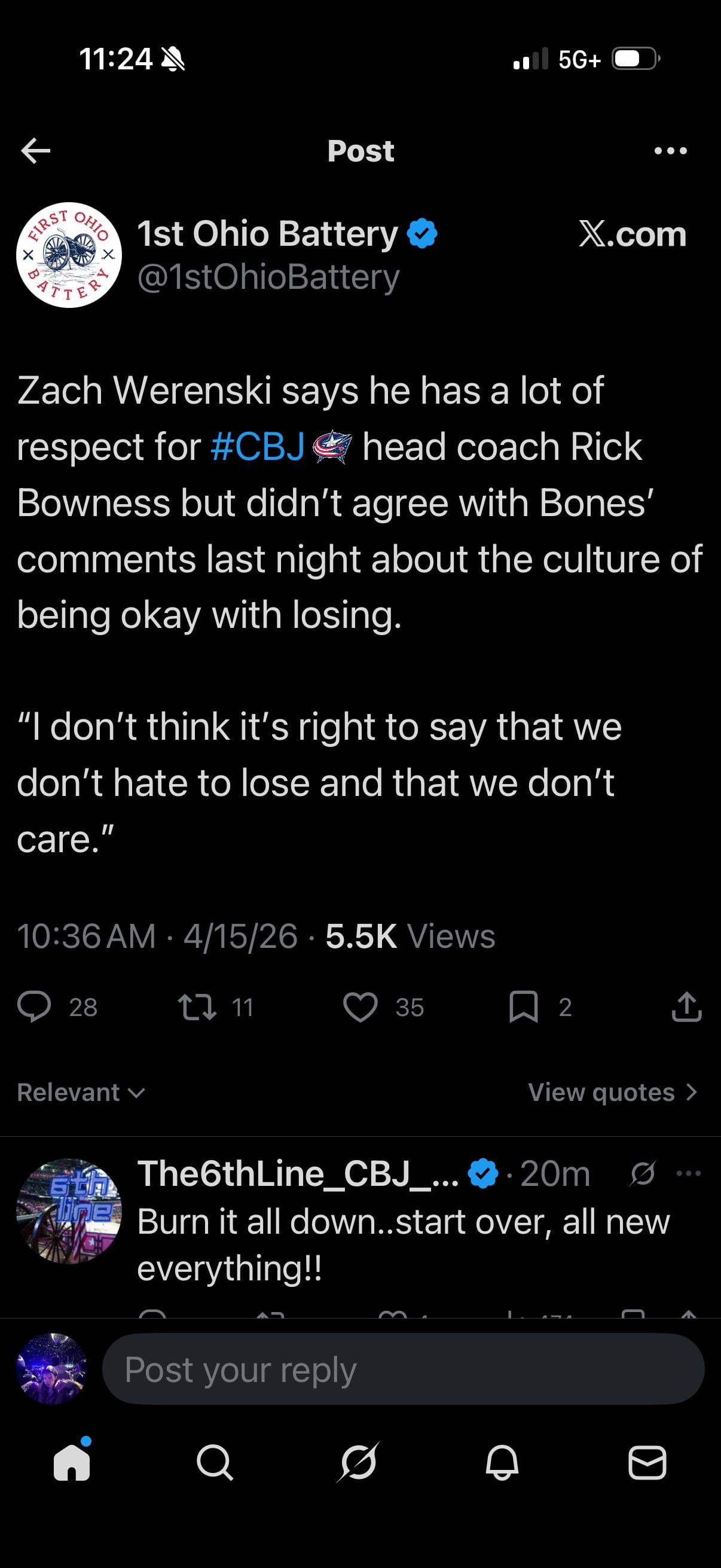Repost the Zach Werenski post
The width and height of the screenshot is (721, 1568).
(x=197, y=1007)
